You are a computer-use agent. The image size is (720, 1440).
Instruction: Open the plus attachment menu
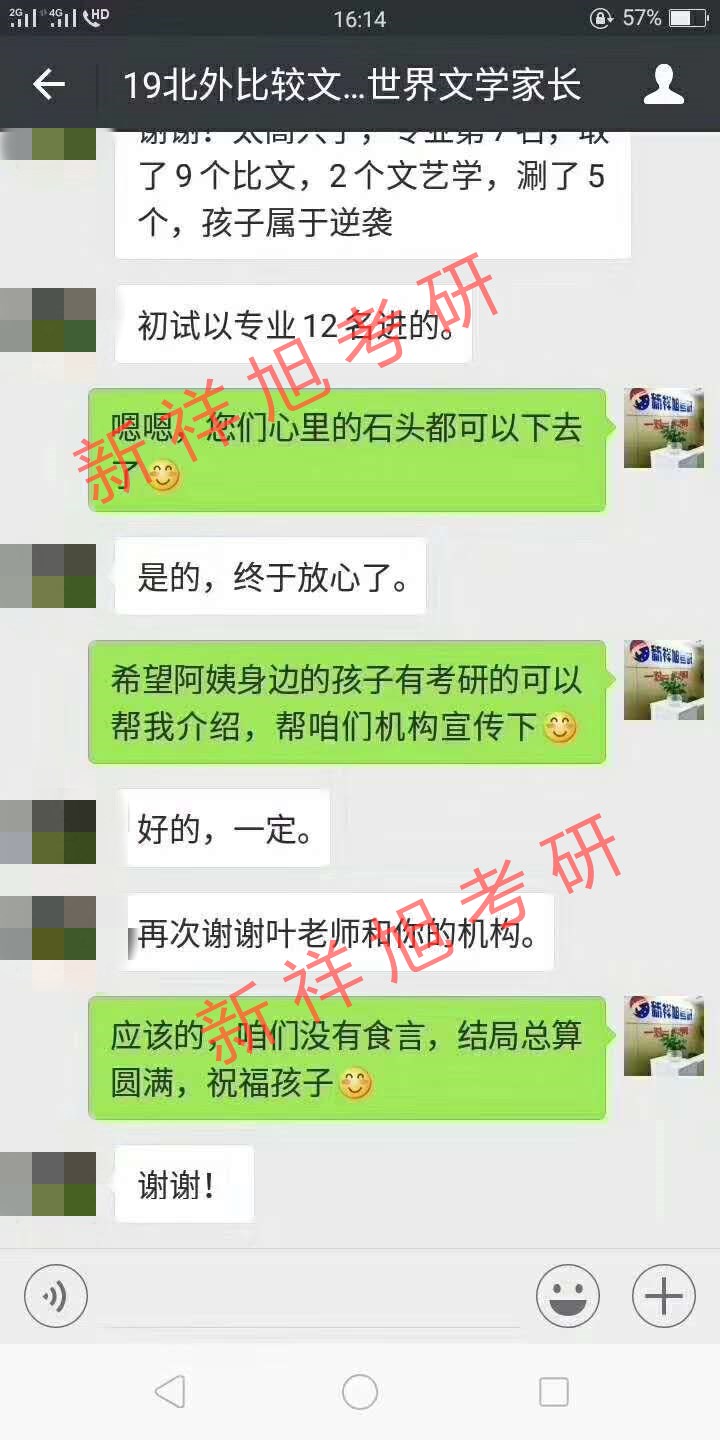click(x=663, y=1297)
